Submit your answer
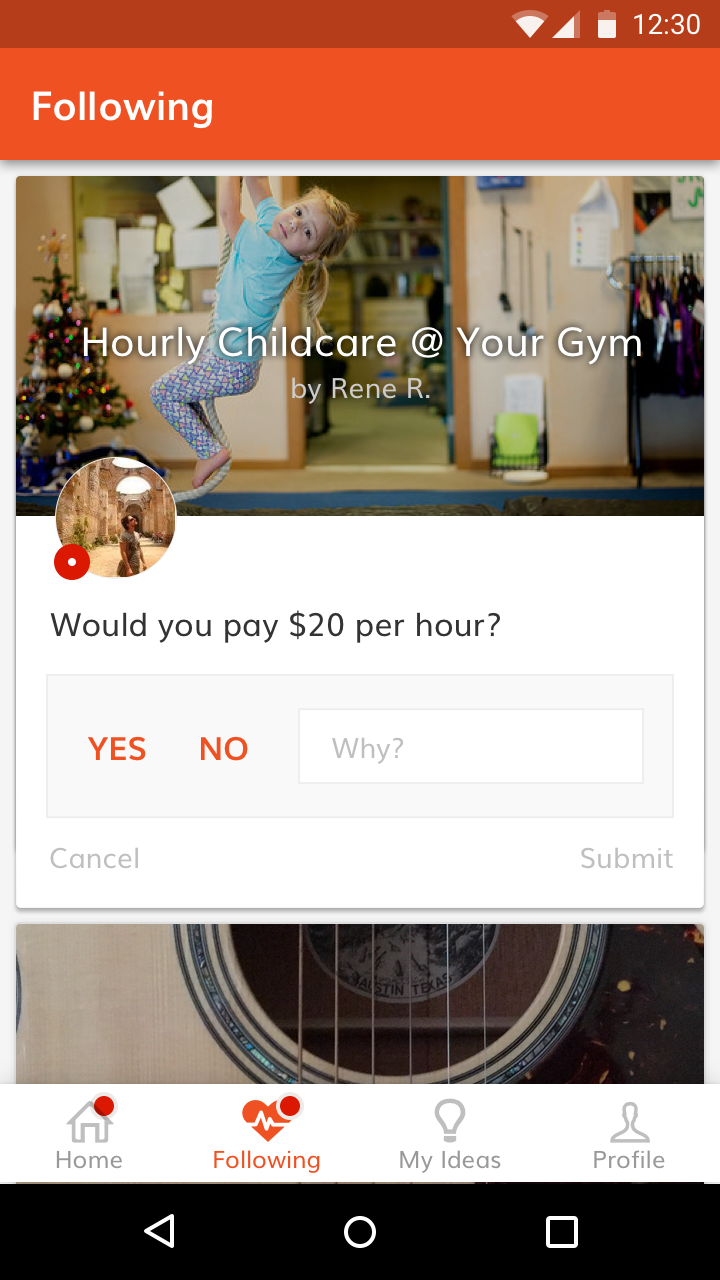The height and width of the screenshot is (1280, 720). [x=626, y=858]
